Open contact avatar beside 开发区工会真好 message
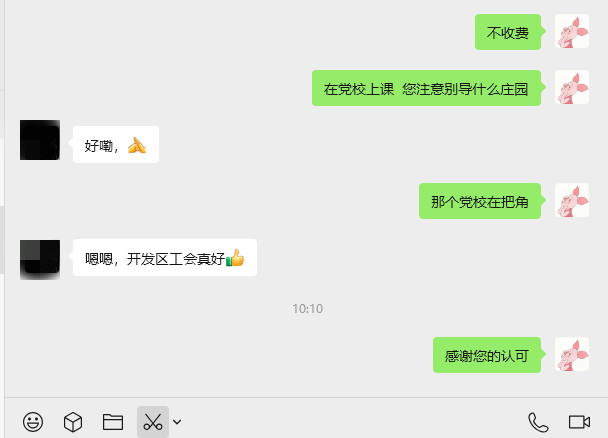The height and width of the screenshot is (438, 608). pyautogui.click(x=40, y=259)
